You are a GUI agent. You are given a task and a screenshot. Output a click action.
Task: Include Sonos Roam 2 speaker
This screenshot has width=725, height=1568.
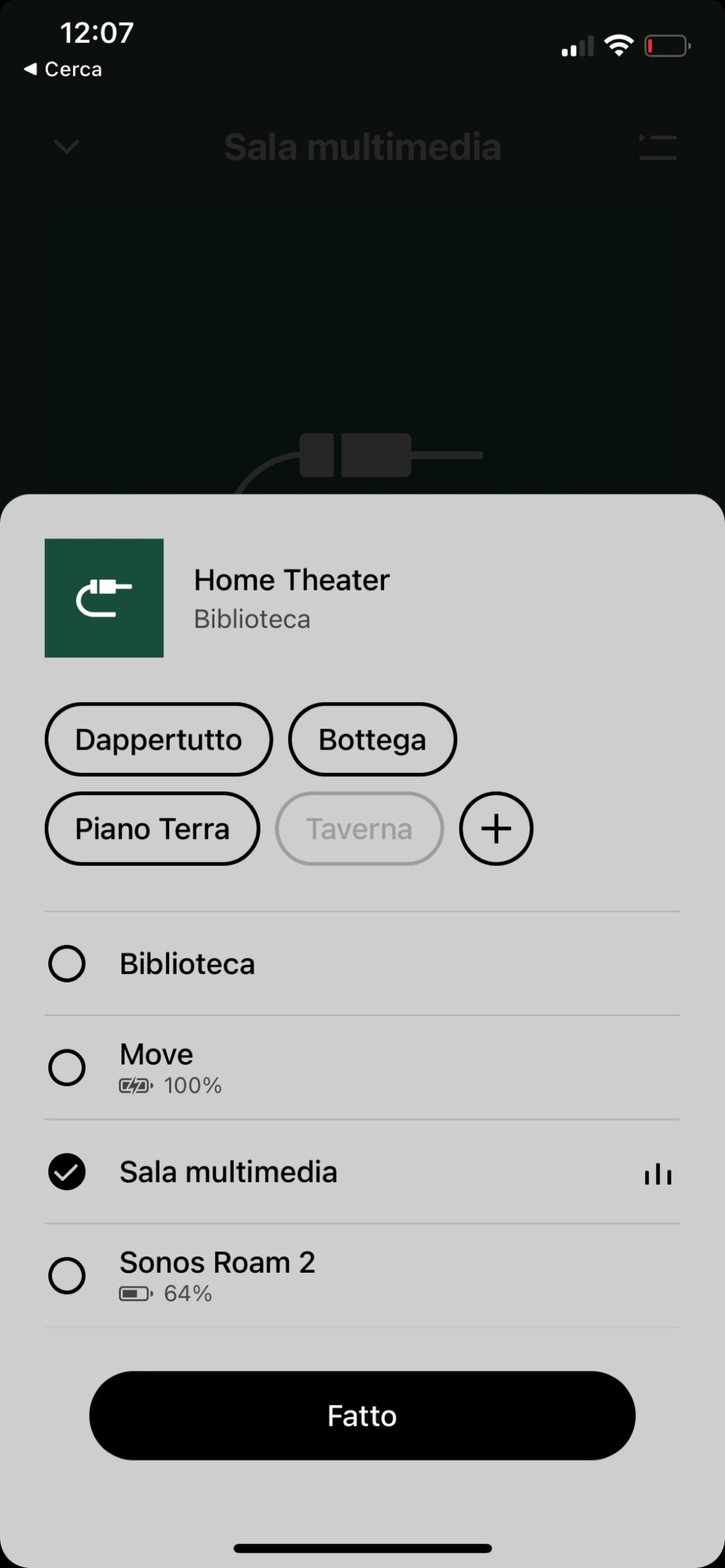67,1276
